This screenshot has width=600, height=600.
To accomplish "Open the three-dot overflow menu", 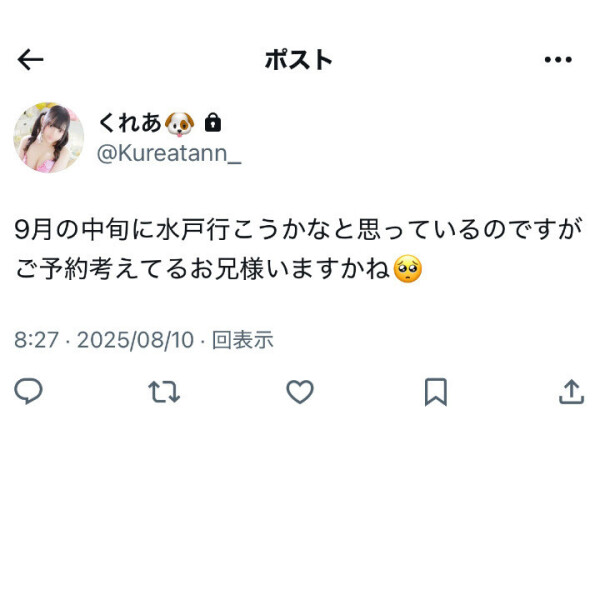I will pos(558,60).
